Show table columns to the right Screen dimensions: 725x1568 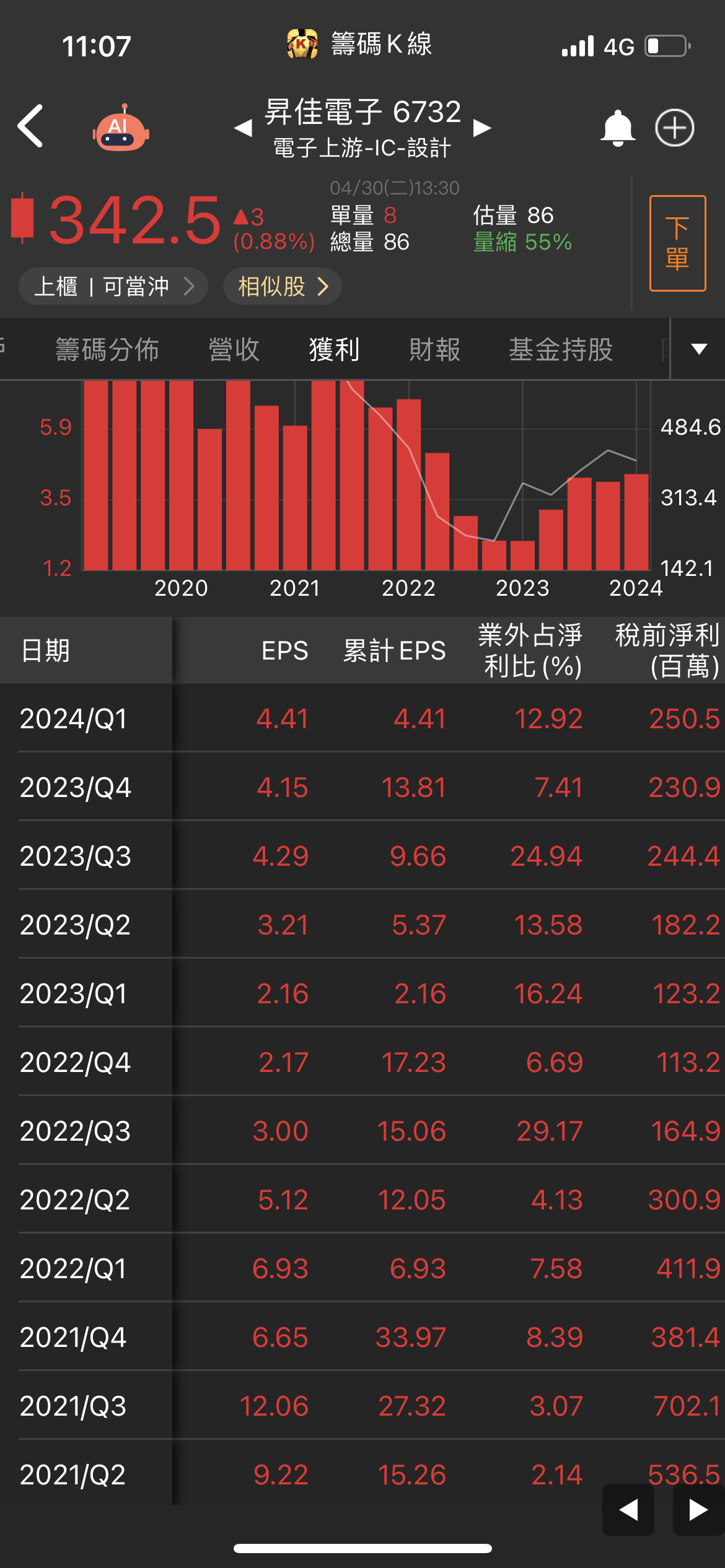(x=698, y=1510)
